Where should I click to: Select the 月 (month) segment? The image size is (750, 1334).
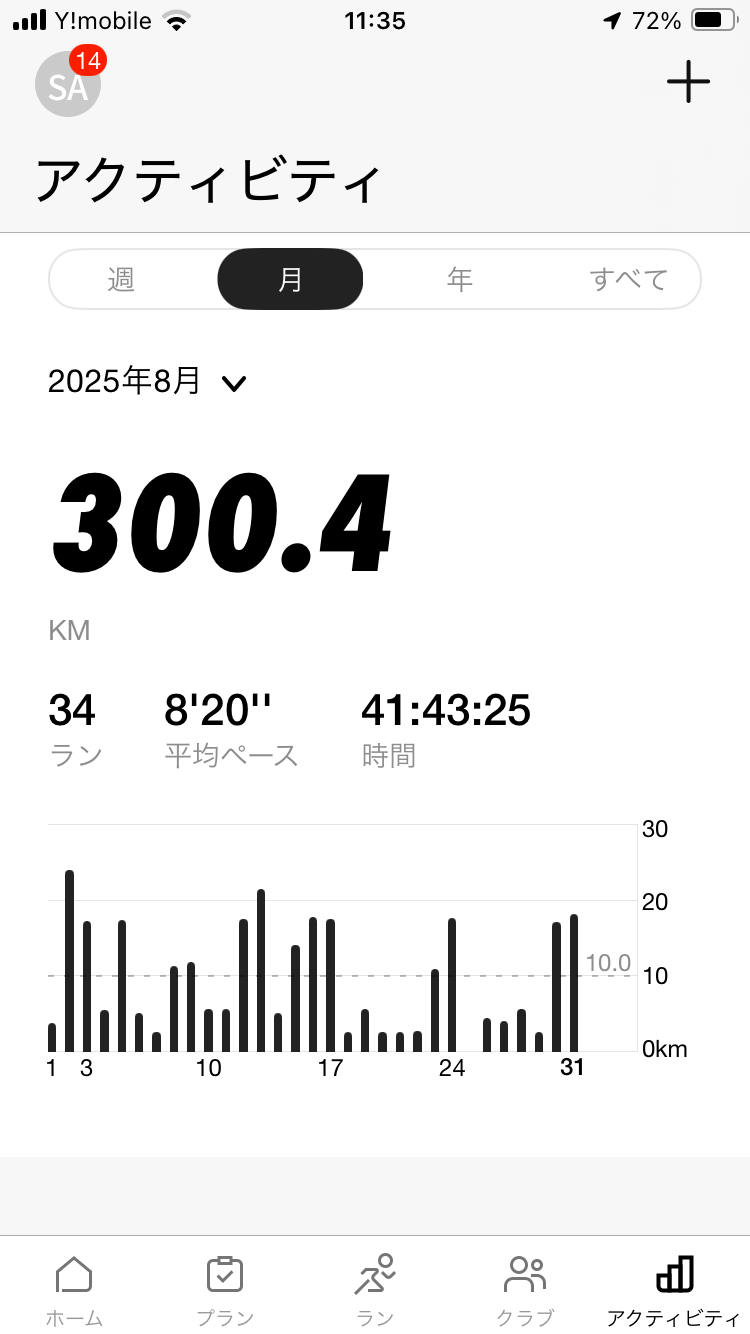(290, 279)
